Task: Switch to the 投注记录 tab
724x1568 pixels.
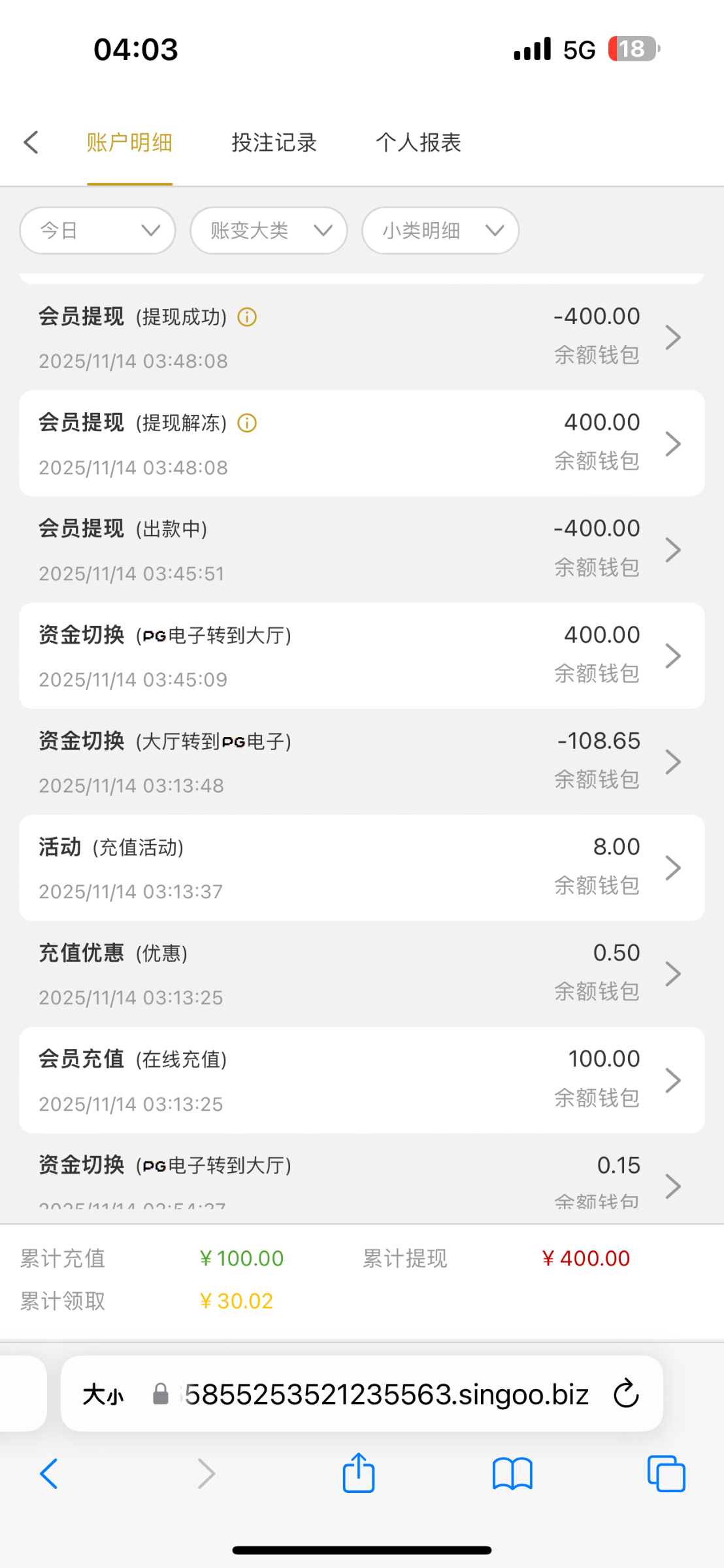Action: 274,142
